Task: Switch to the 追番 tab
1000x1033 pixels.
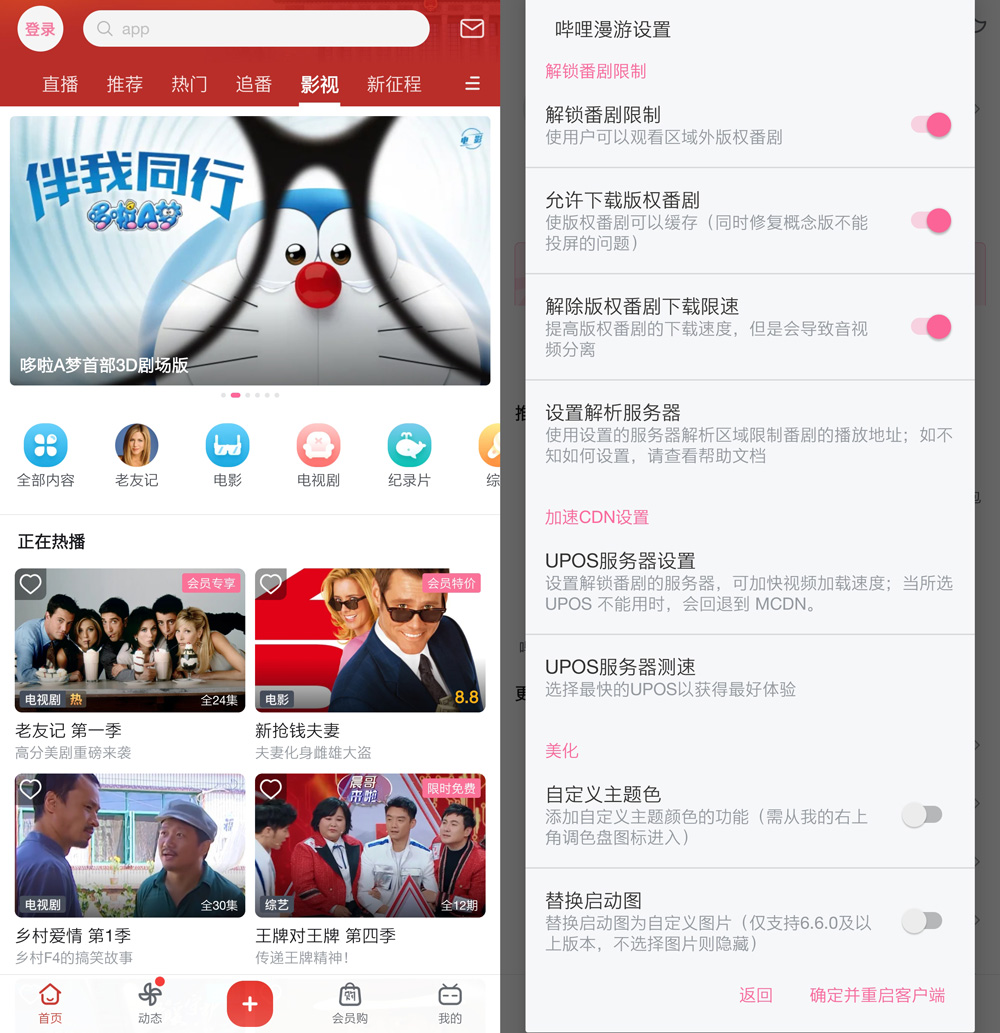Action: 254,85
